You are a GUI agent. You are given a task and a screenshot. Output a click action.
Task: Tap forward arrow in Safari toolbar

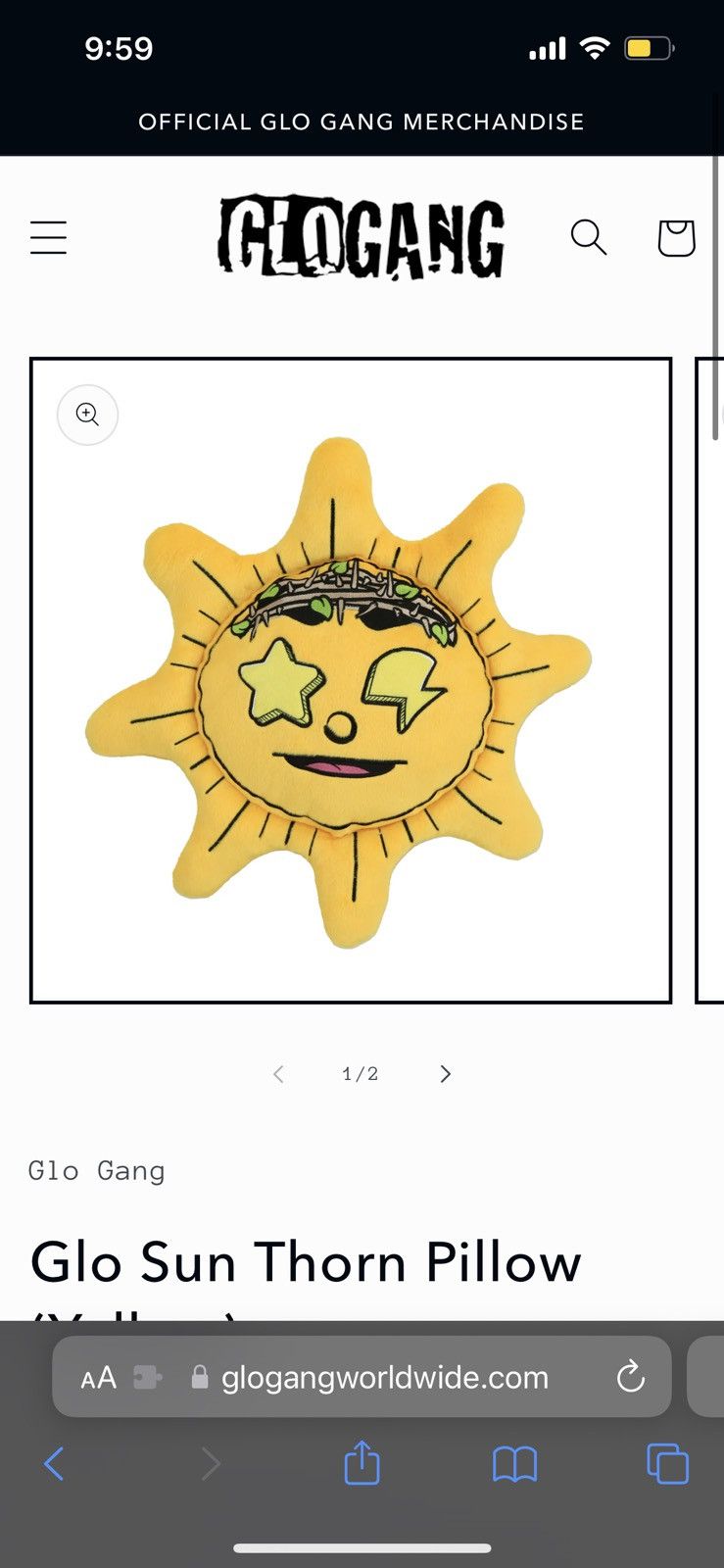coord(210,1464)
